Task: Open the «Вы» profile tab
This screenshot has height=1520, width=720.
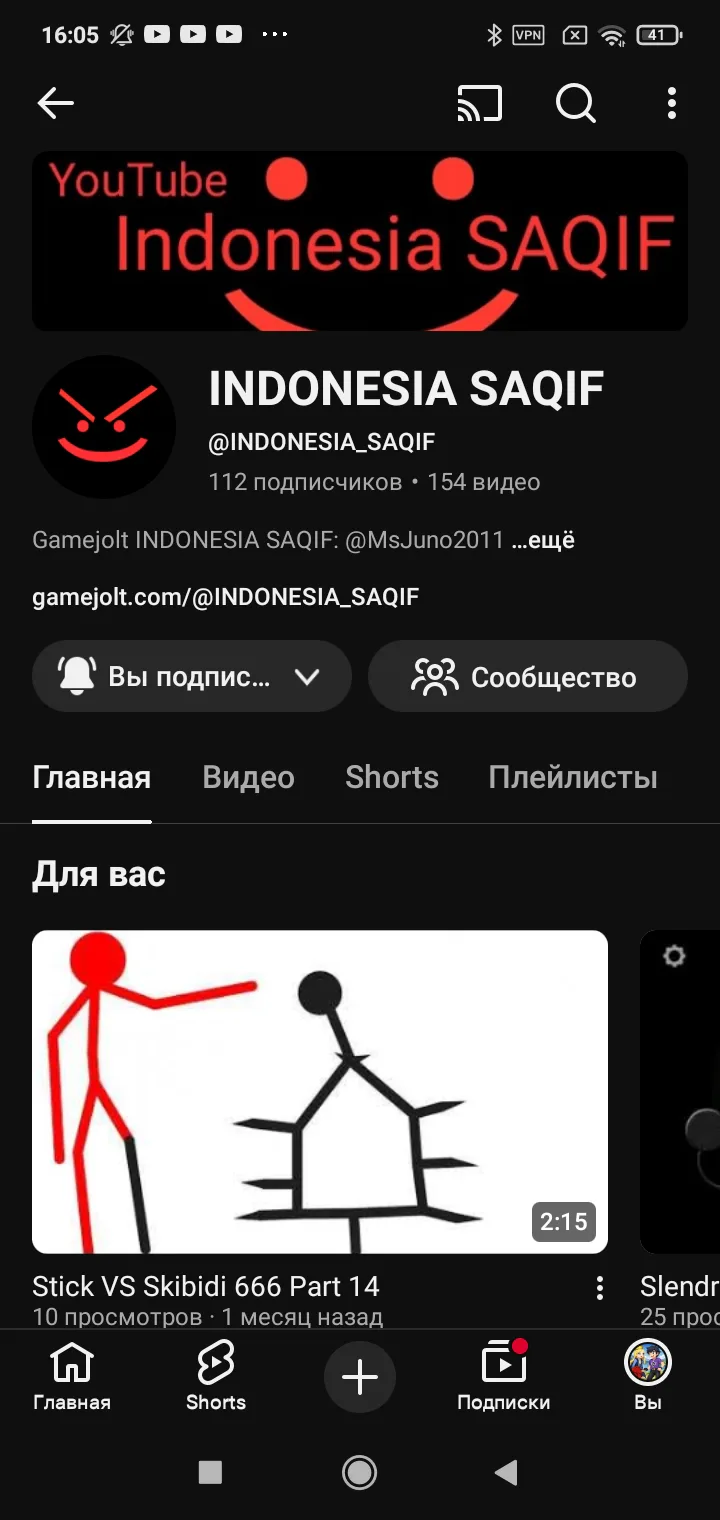Action: click(x=648, y=1377)
